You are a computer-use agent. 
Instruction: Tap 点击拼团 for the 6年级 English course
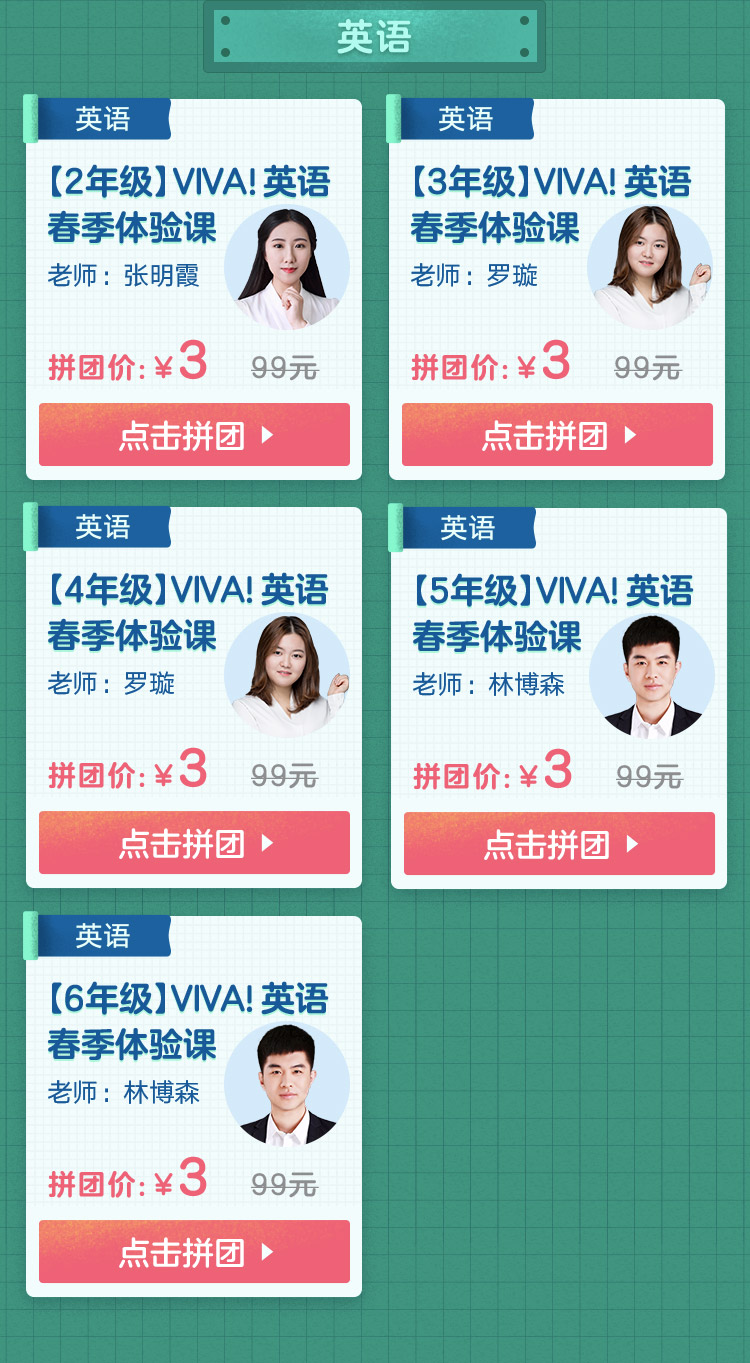point(194,1252)
